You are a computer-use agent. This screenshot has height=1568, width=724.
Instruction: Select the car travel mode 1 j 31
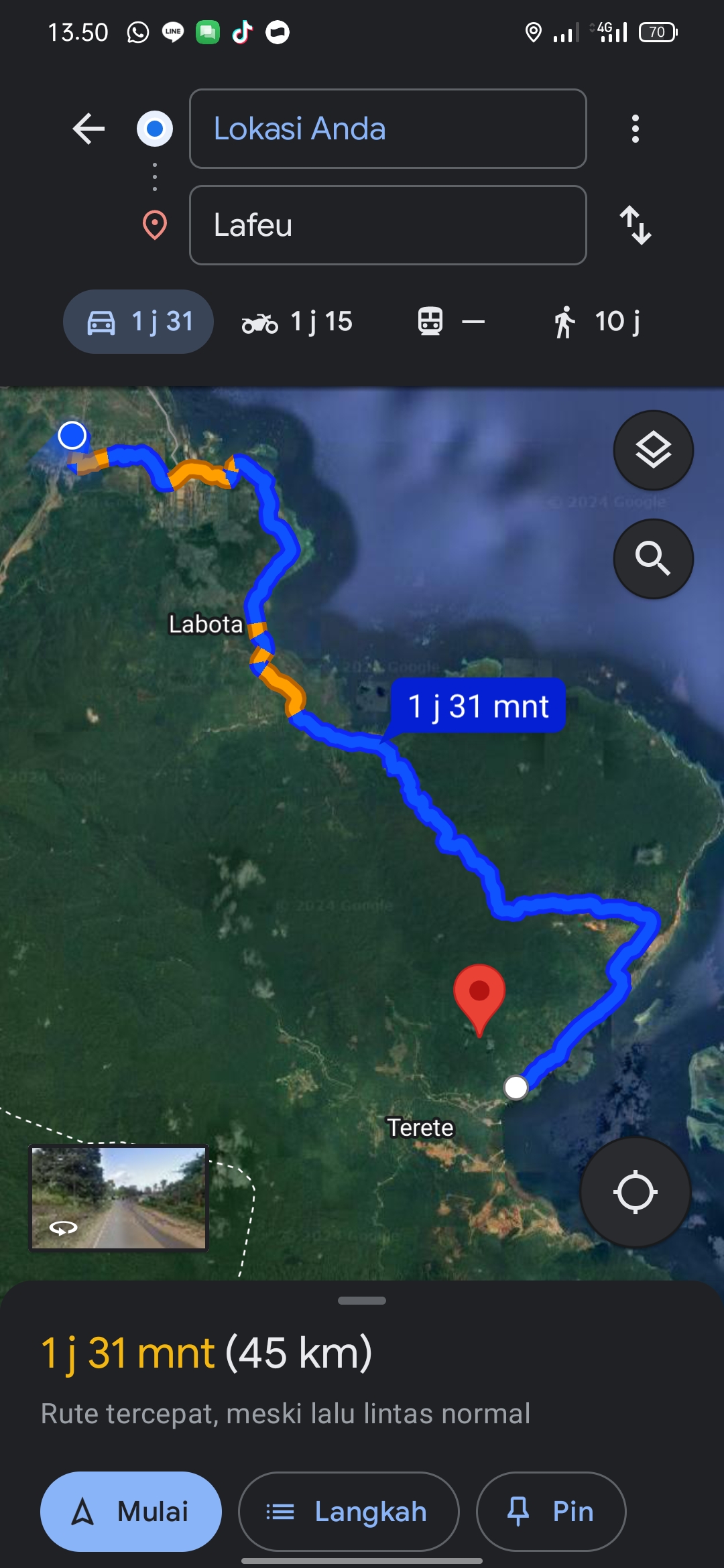point(139,322)
